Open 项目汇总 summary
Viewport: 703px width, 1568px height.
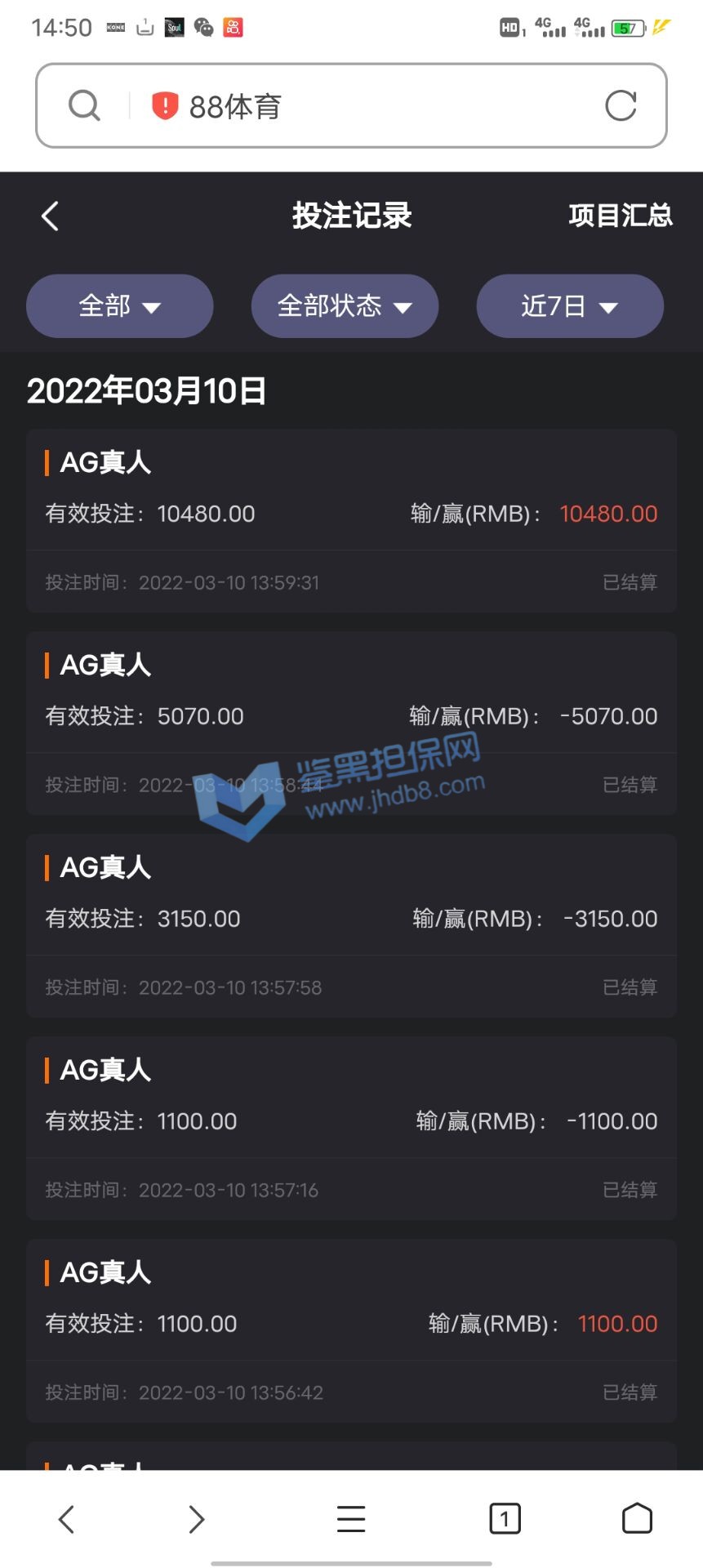(620, 216)
